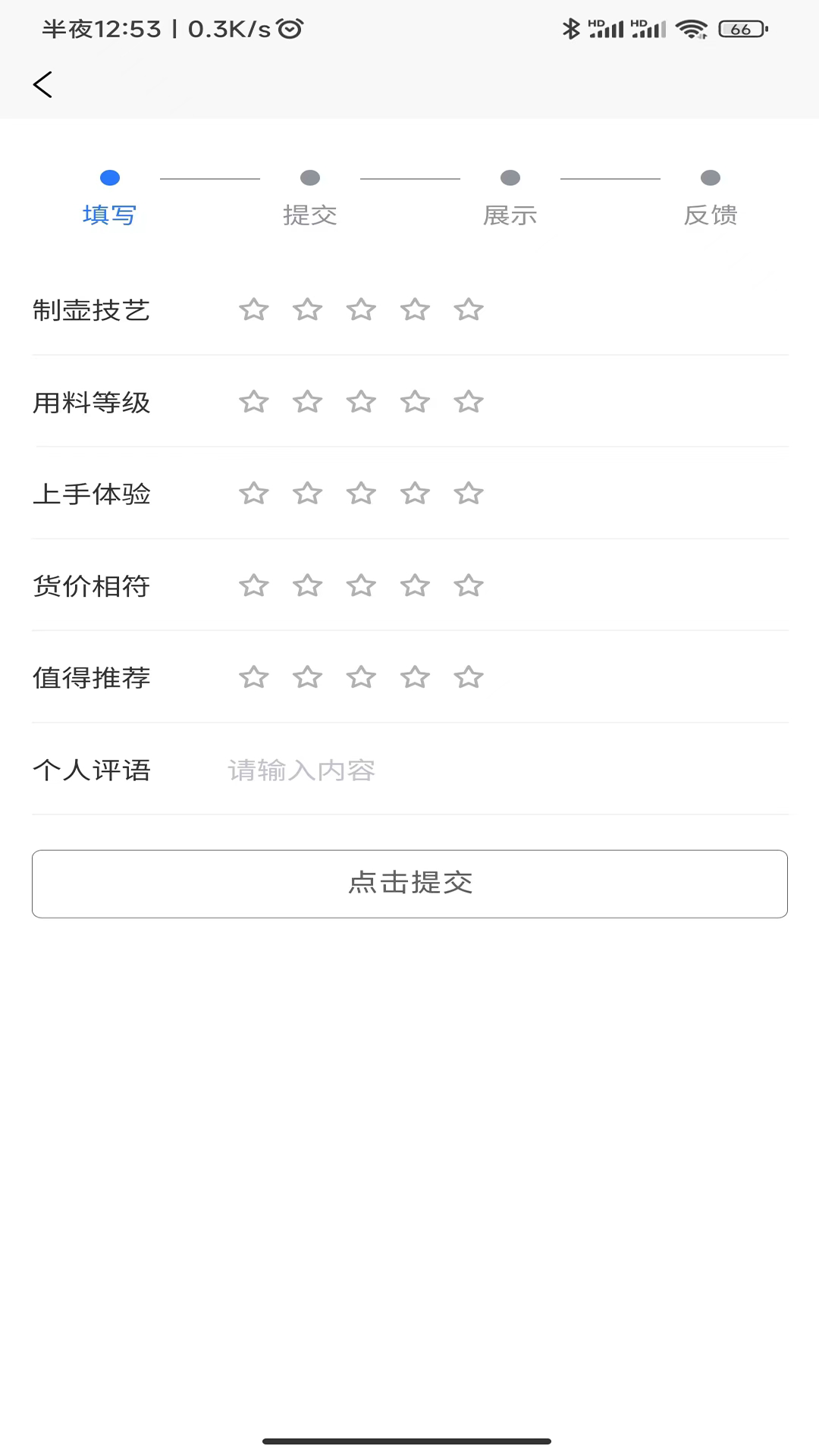Screen dimensions: 819x1456
Task: Select the 提交 step indicator dot
Action: (x=309, y=178)
